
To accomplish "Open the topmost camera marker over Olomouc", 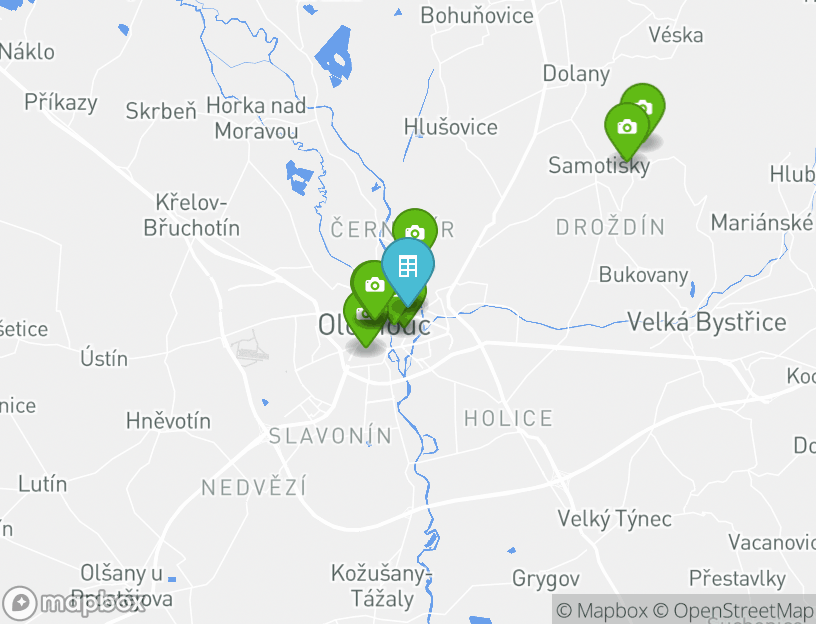I will 374,284.
